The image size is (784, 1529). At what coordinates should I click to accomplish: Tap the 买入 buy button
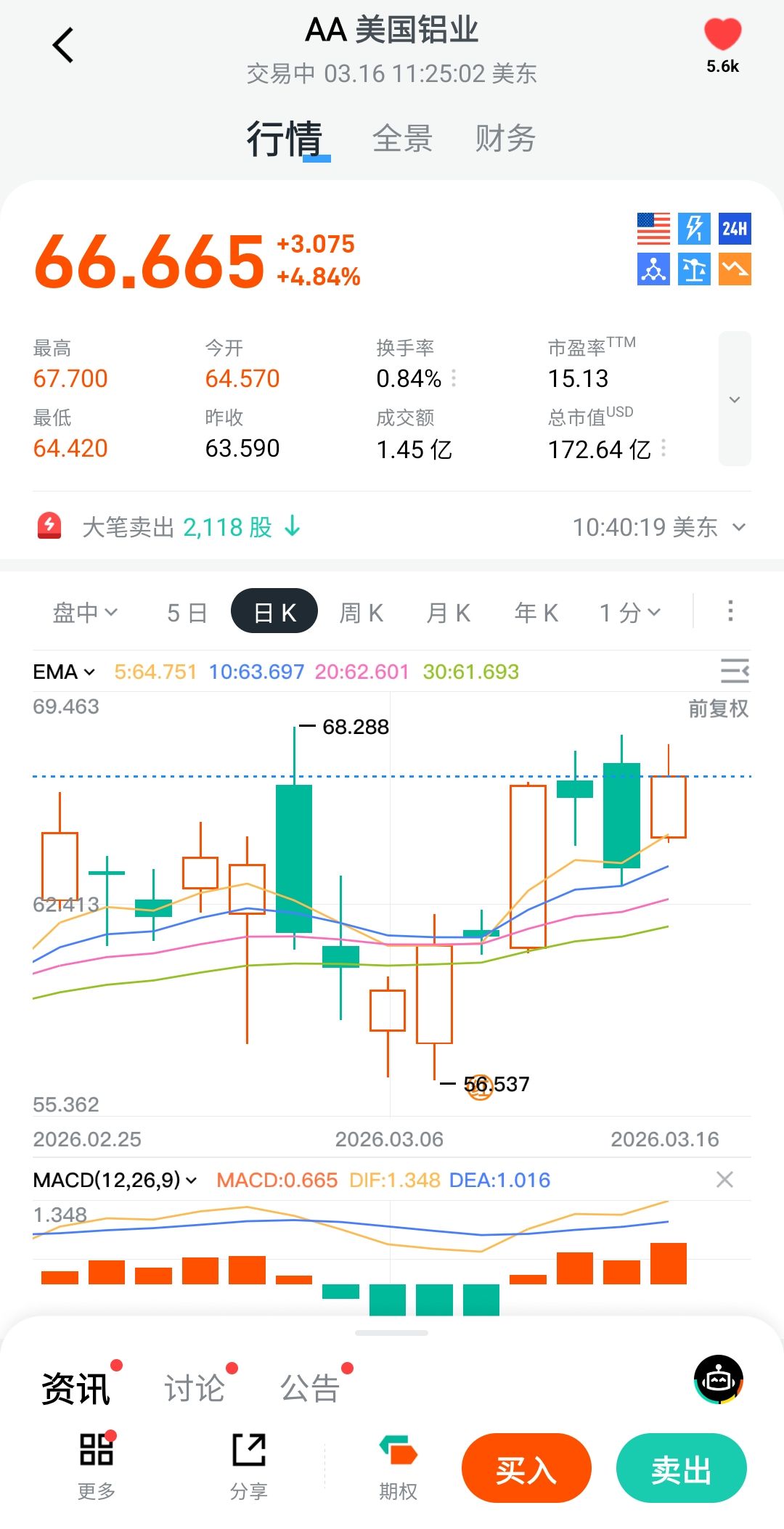[x=526, y=1468]
